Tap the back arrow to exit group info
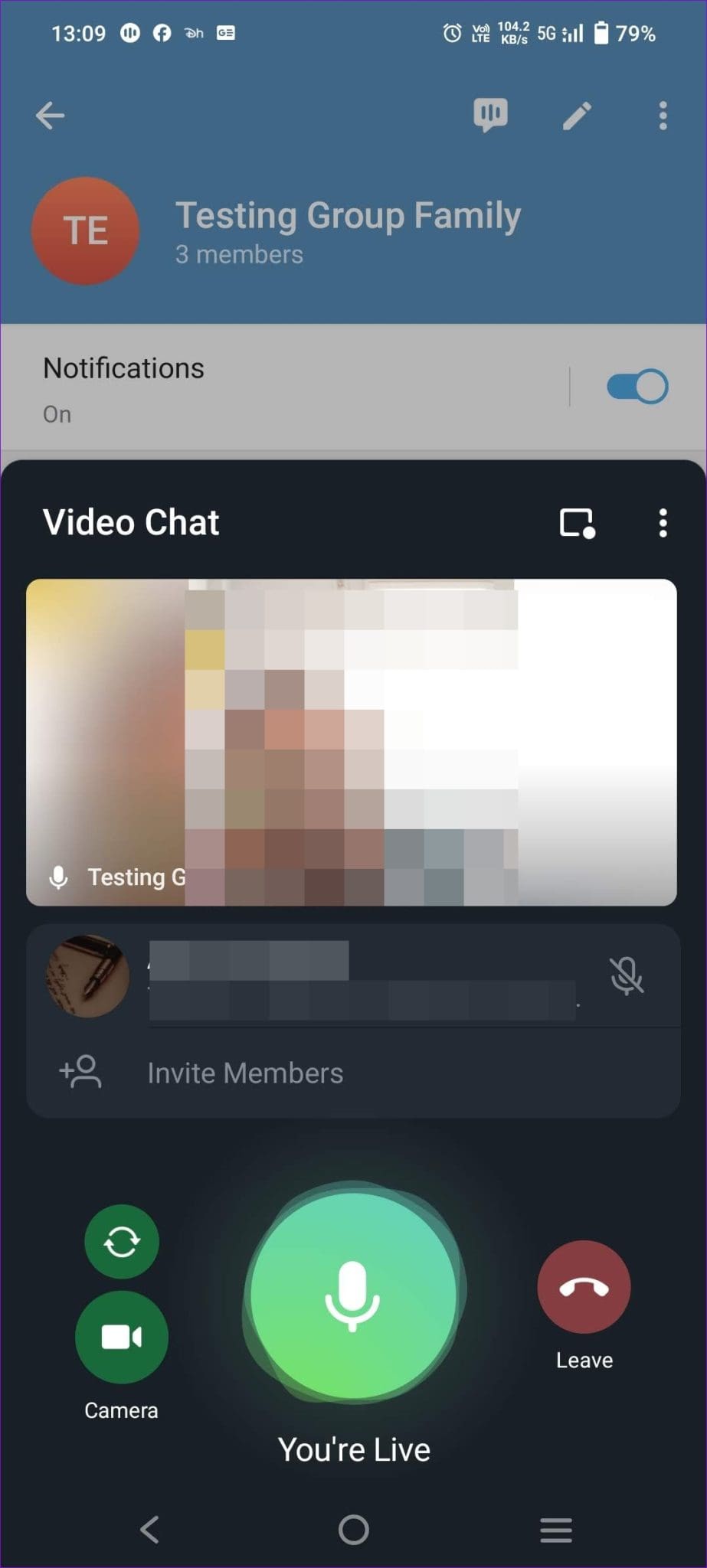This screenshot has height=1568, width=707. click(50, 115)
